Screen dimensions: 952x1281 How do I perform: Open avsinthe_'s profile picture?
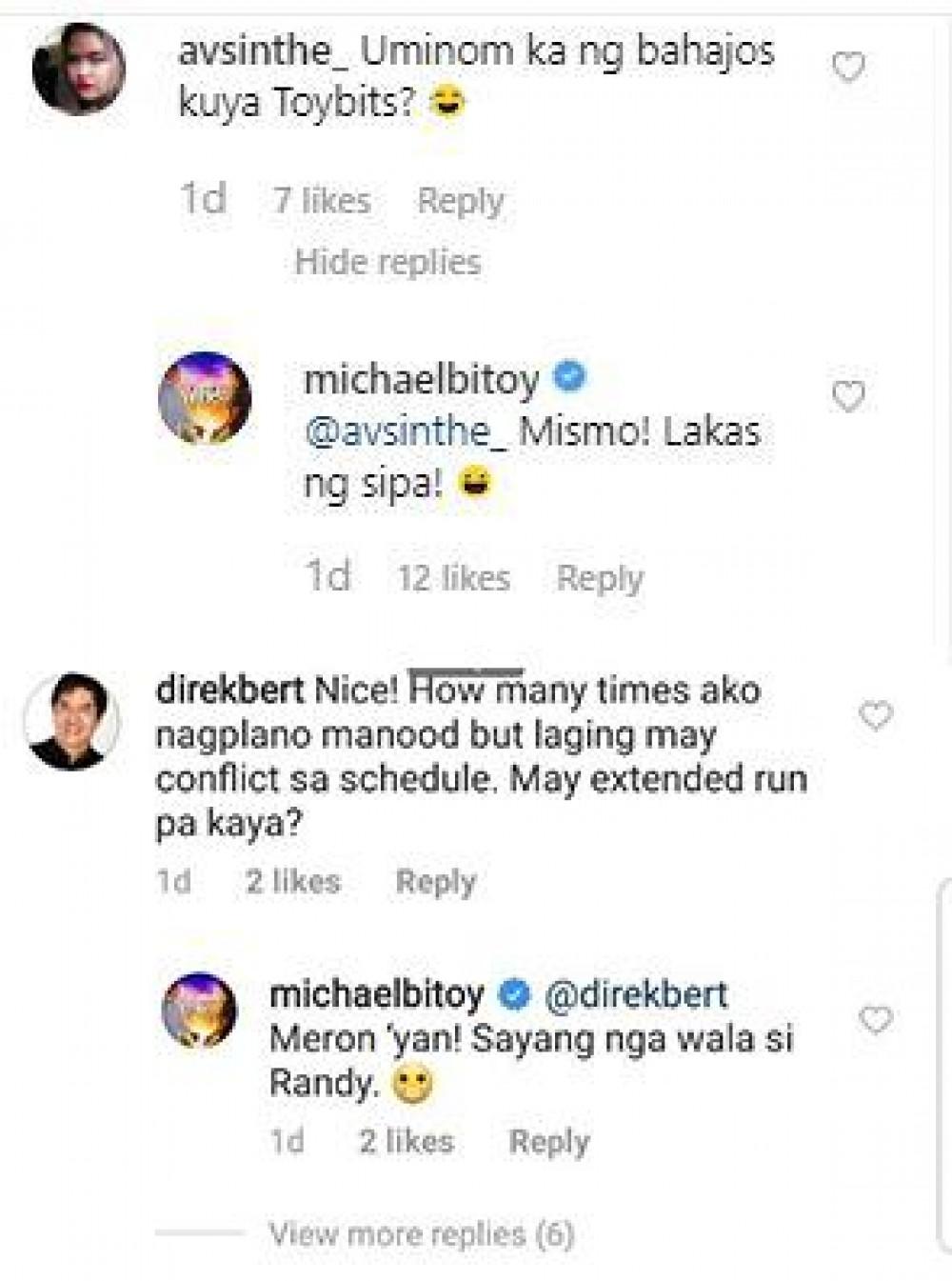79,69
